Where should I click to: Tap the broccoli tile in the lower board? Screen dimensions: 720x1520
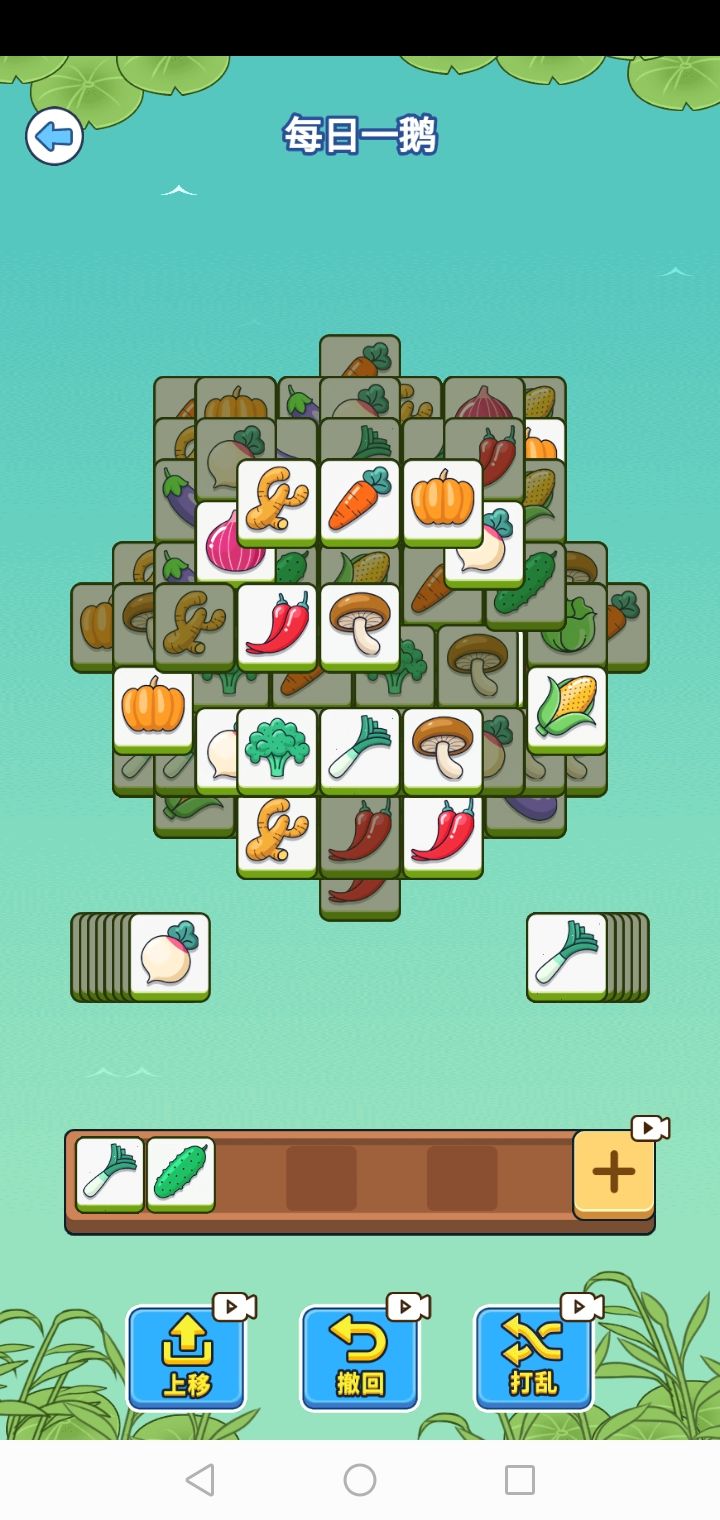coord(275,750)
